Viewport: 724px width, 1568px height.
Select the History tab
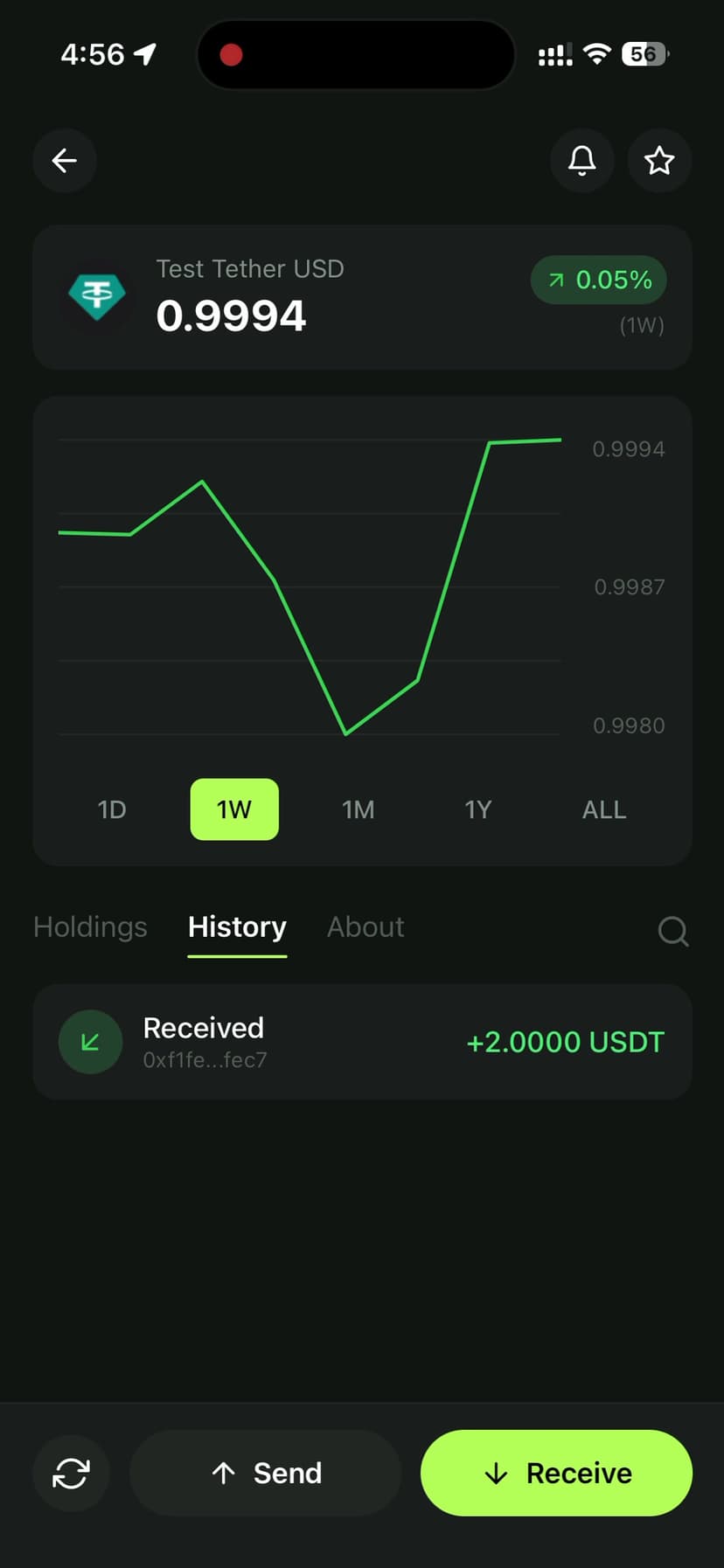[x=236, y=927]
